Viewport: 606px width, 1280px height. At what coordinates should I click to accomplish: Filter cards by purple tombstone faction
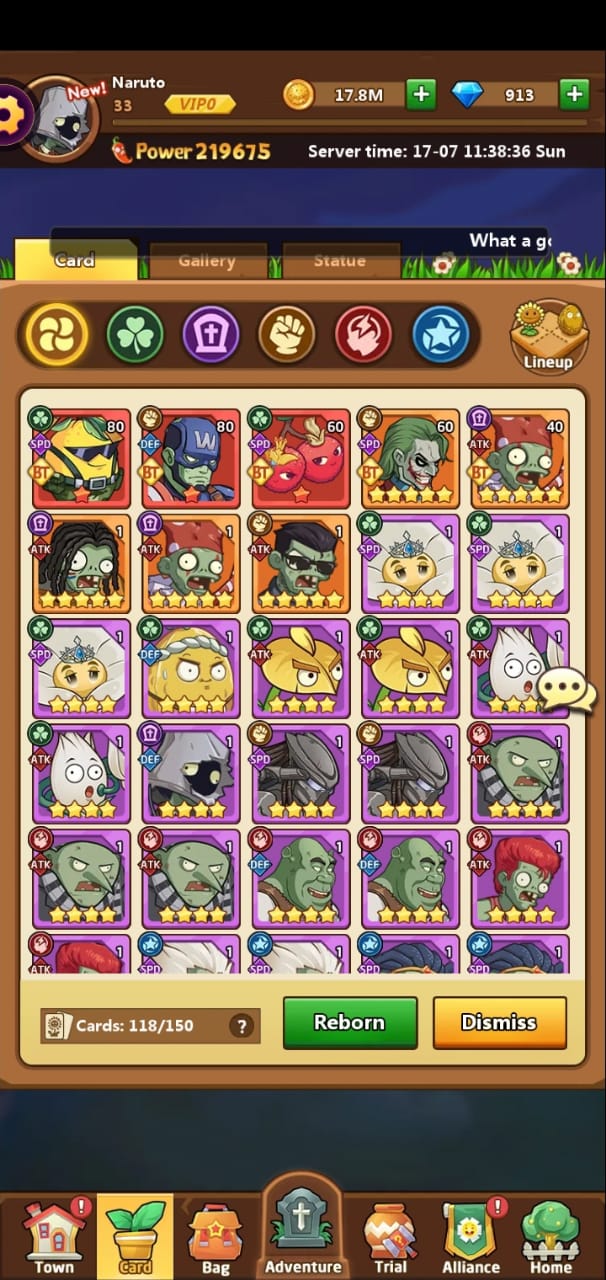(211, 334)
